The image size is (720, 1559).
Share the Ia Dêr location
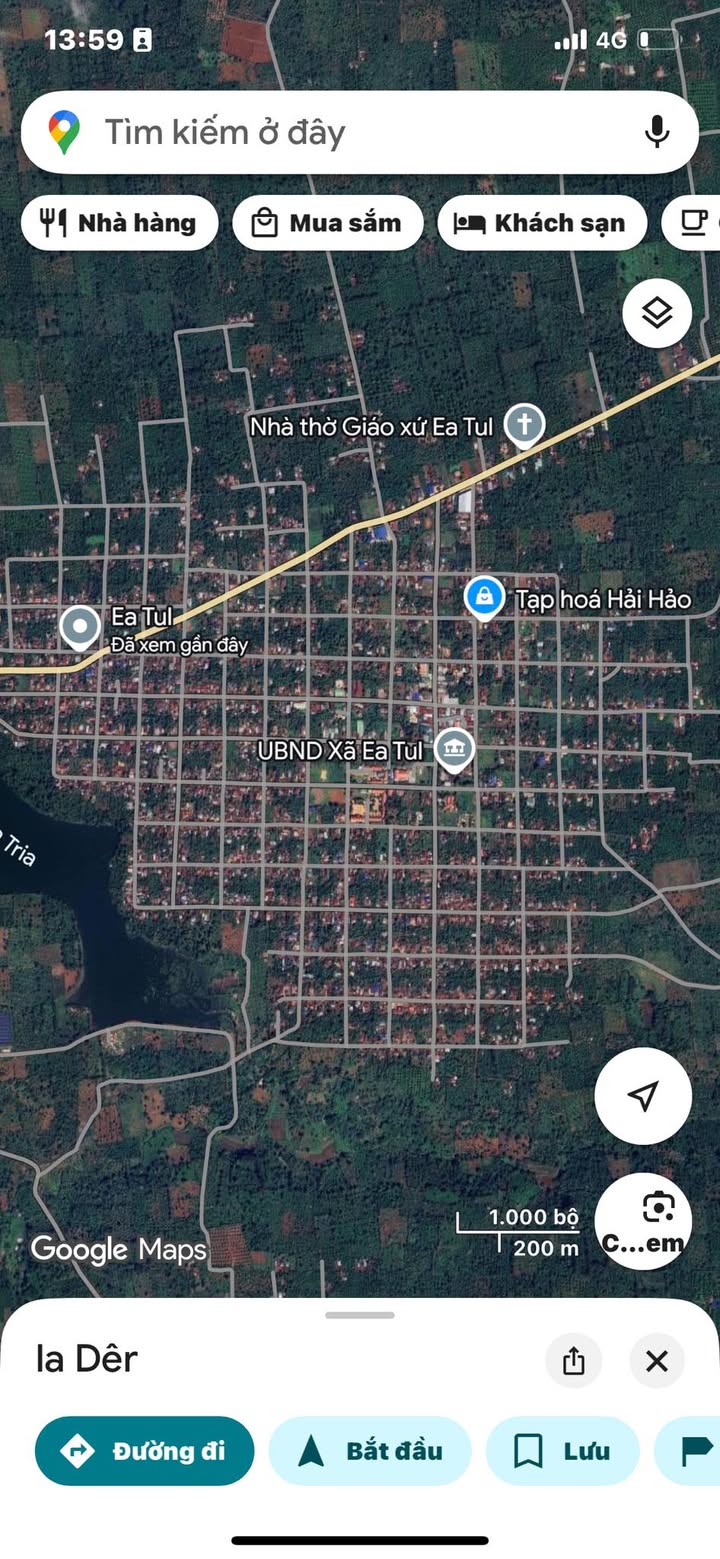(x=573, y=1360)
